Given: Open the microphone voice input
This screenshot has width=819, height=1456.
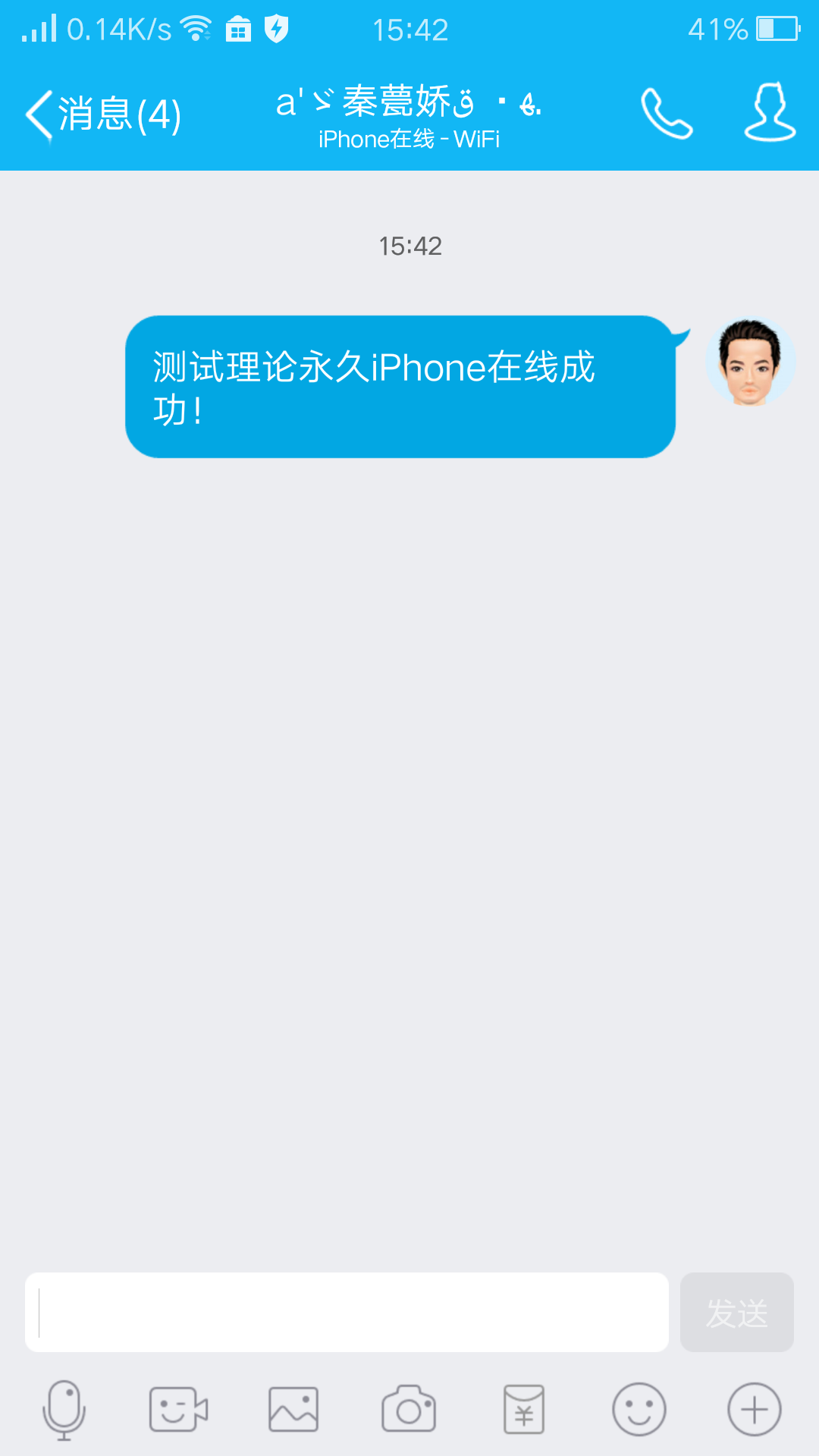Looking at the screenshot, I should point(64,1410).
